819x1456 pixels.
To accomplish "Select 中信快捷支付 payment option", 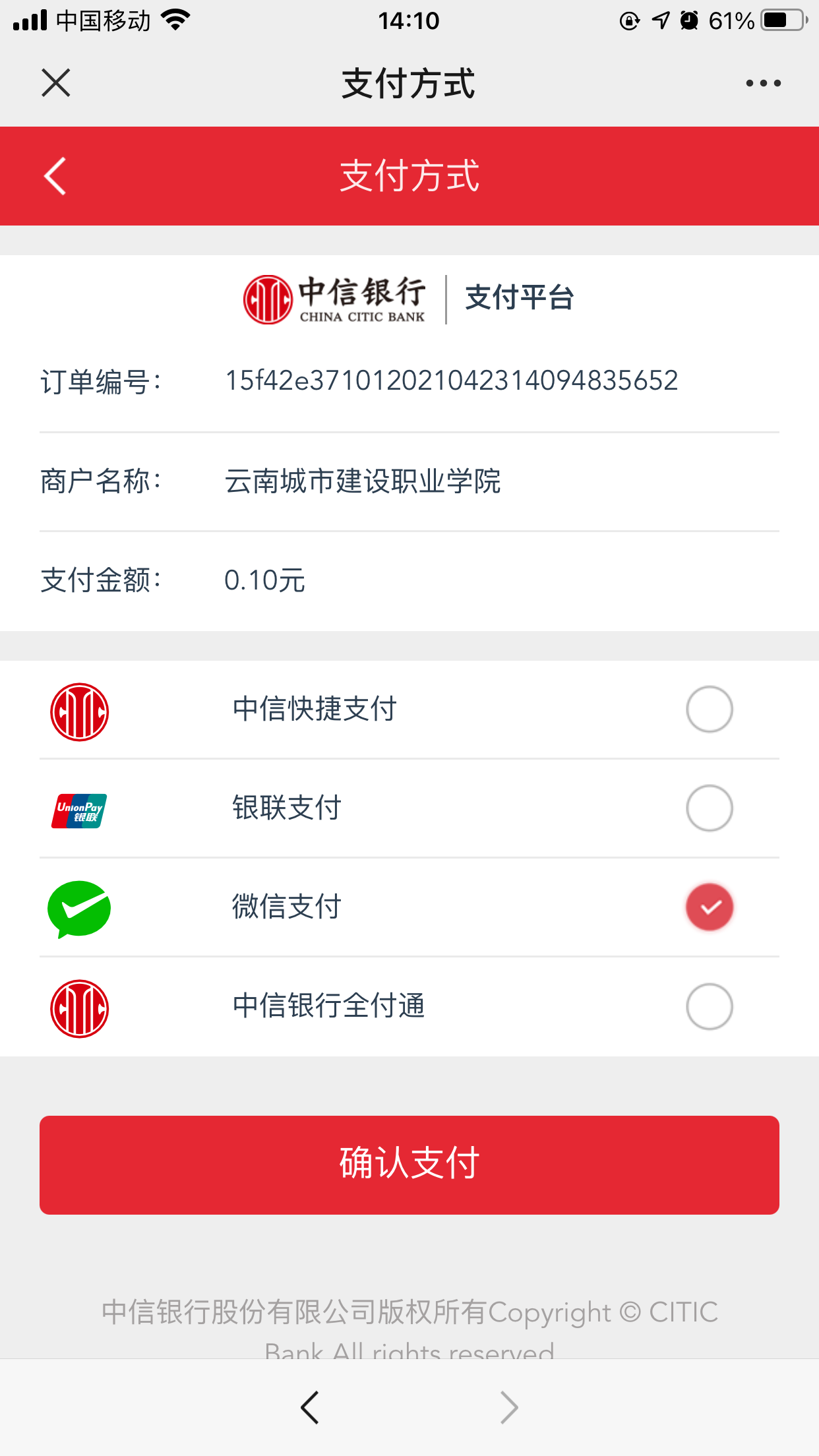I will point(409,710).
